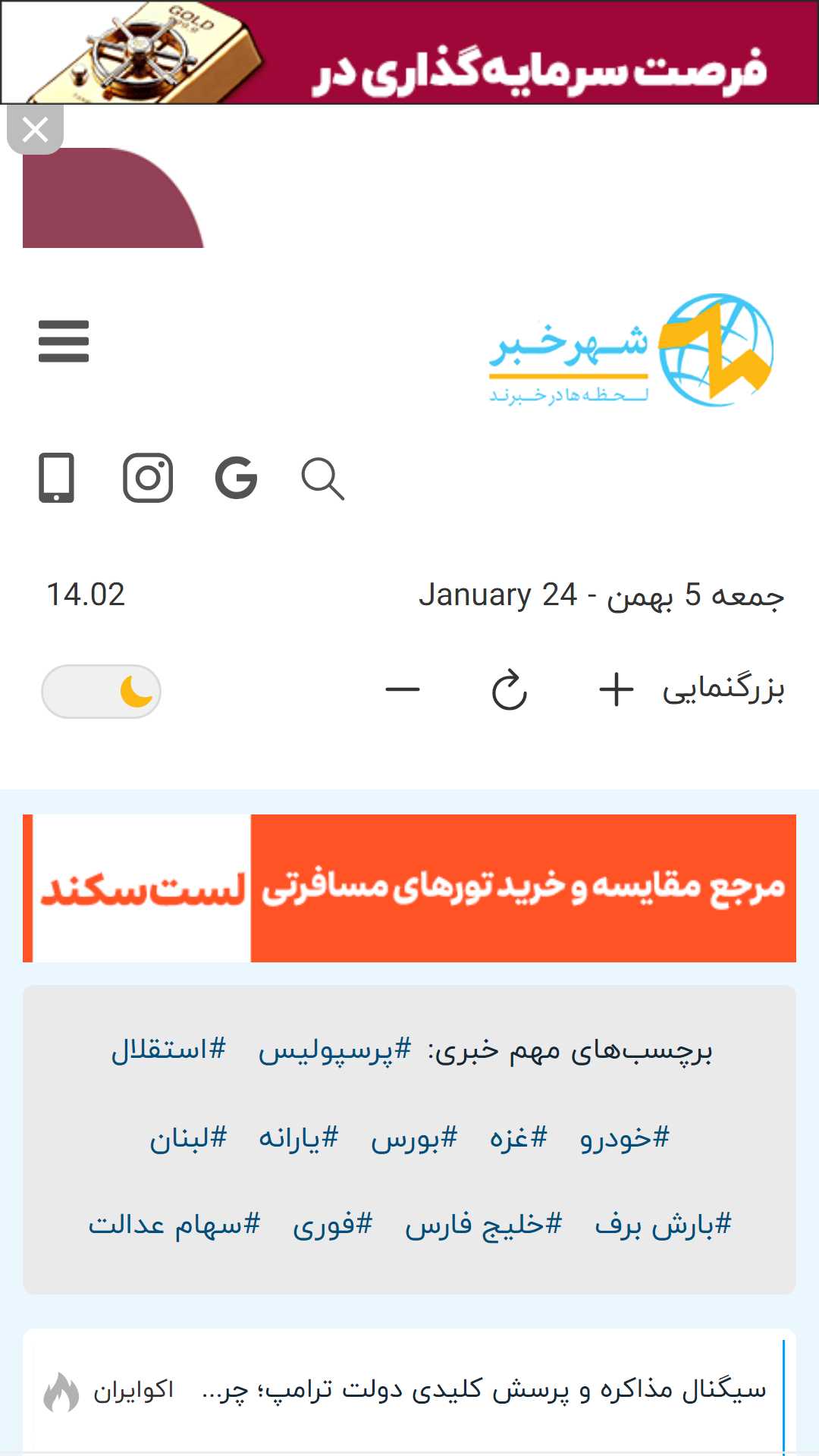Select the #بارش برف hashtag
Viewport: 819px width, 1456px height.
pyautogui.click(x=663, y=1225)
